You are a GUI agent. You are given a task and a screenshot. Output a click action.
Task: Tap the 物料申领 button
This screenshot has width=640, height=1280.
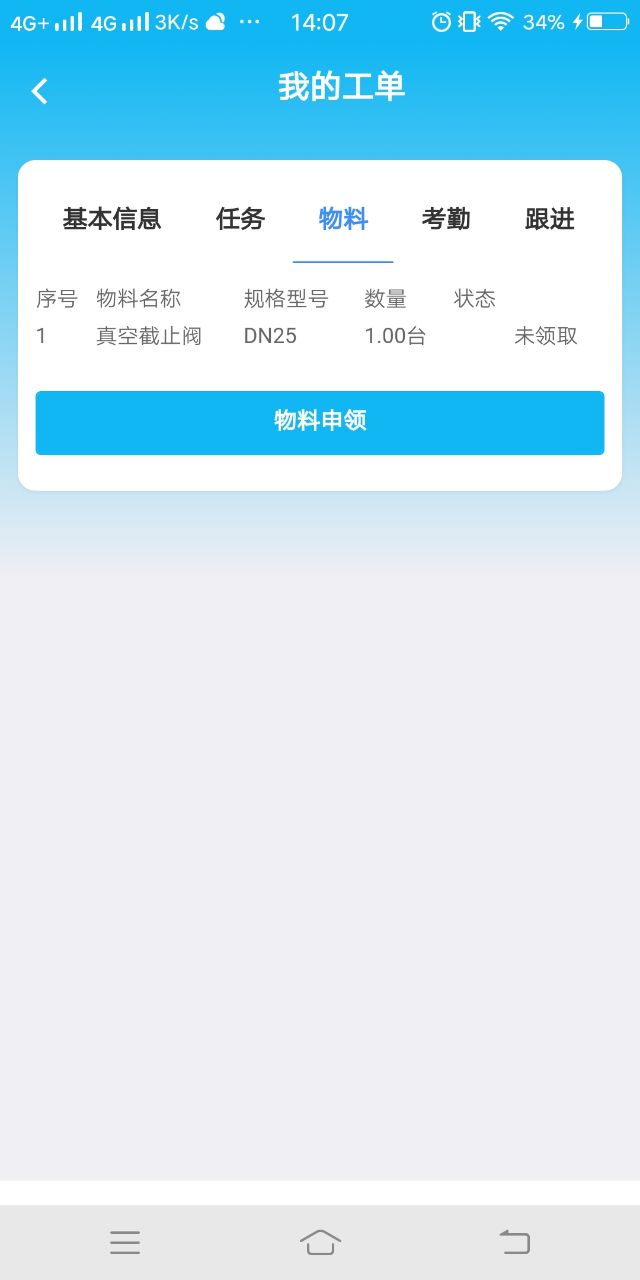[320, 422]
